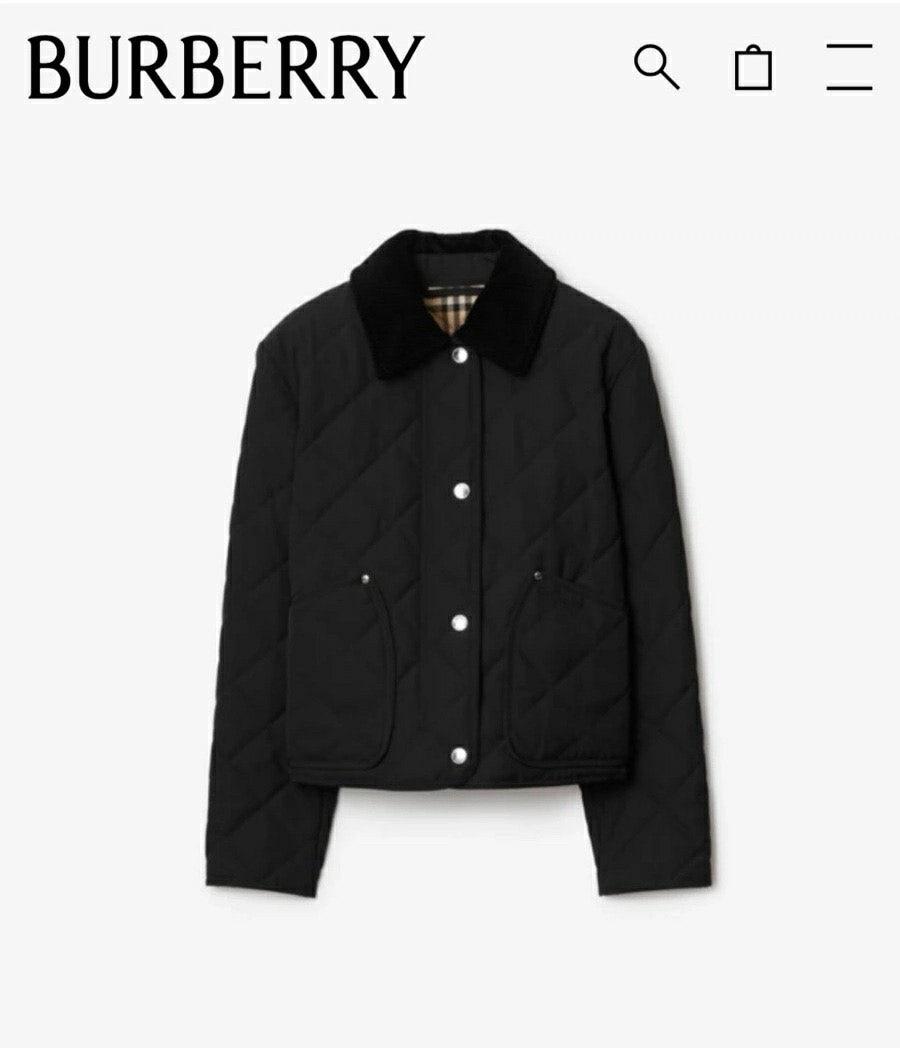The height and width of the screenshot is (1048, 900).
Task: Open the search magnifier icon
Action: tap(656, 67)
